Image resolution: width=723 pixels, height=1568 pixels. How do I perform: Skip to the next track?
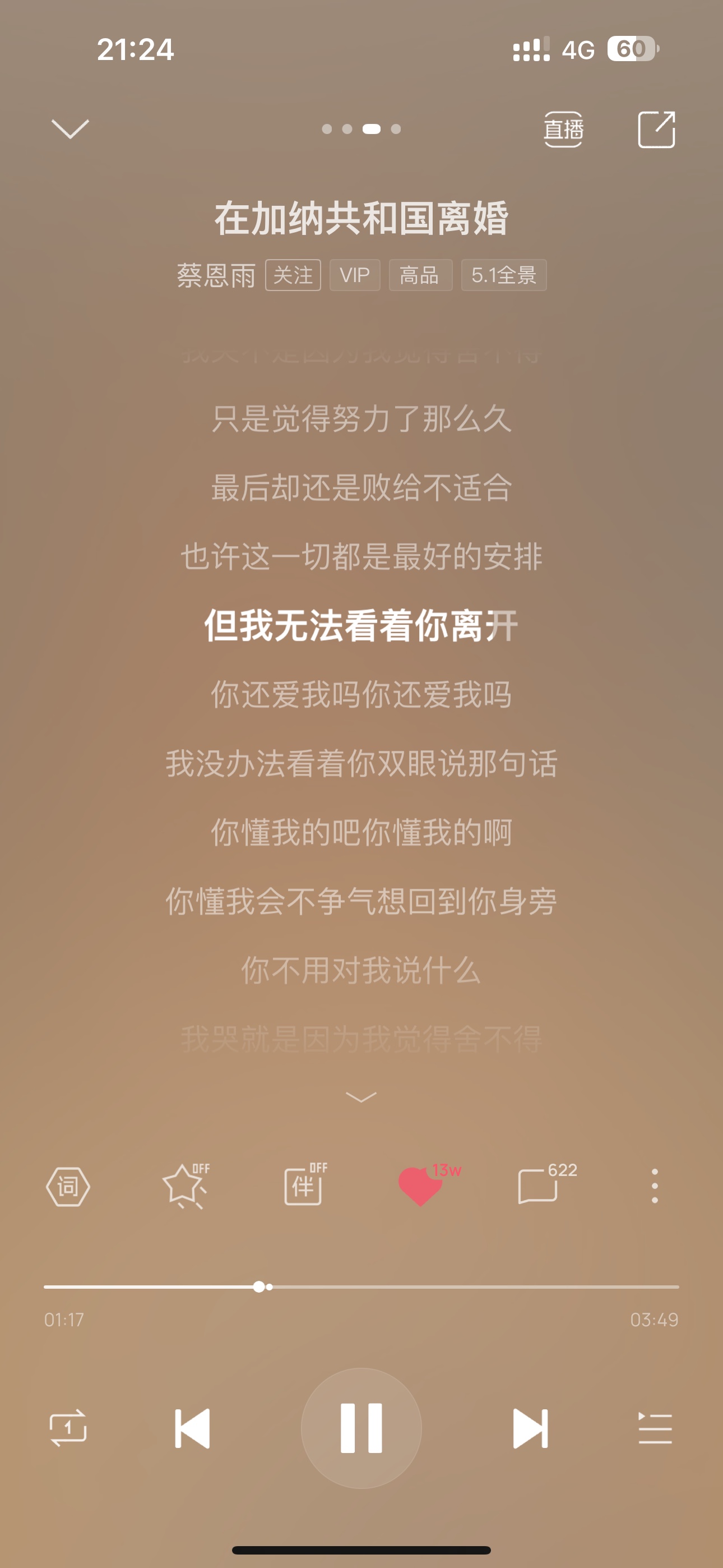[530, 1428]
